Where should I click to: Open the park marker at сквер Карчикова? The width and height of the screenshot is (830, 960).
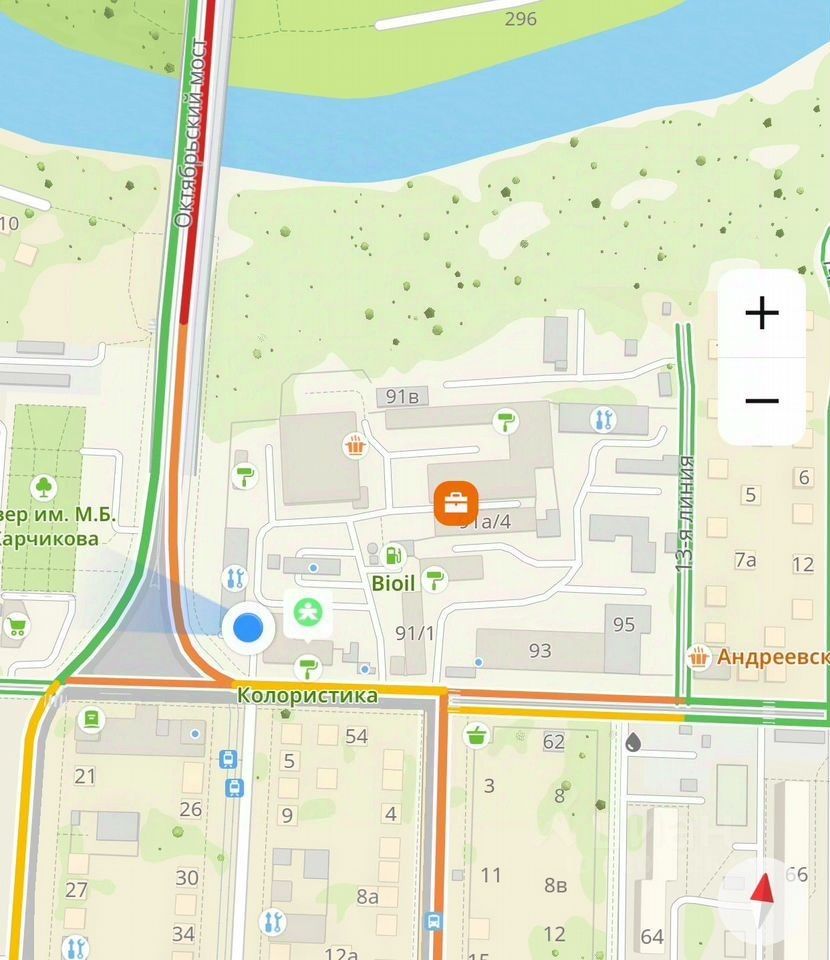click(x=44, y=487)
